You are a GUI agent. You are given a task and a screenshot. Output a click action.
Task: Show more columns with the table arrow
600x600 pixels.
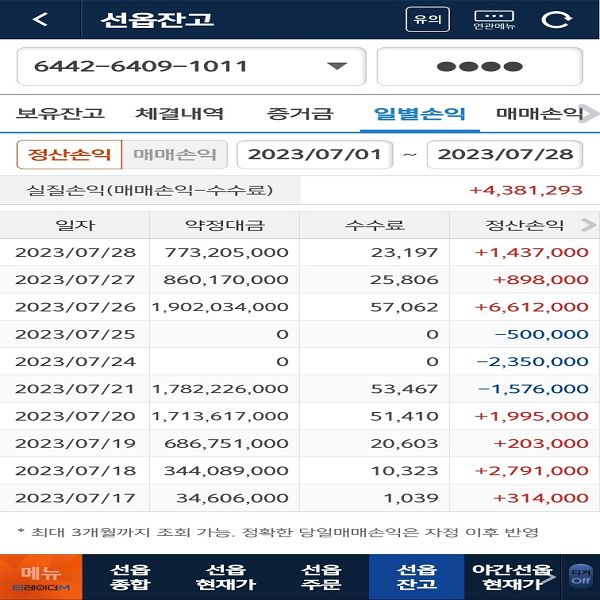[588, 225]
